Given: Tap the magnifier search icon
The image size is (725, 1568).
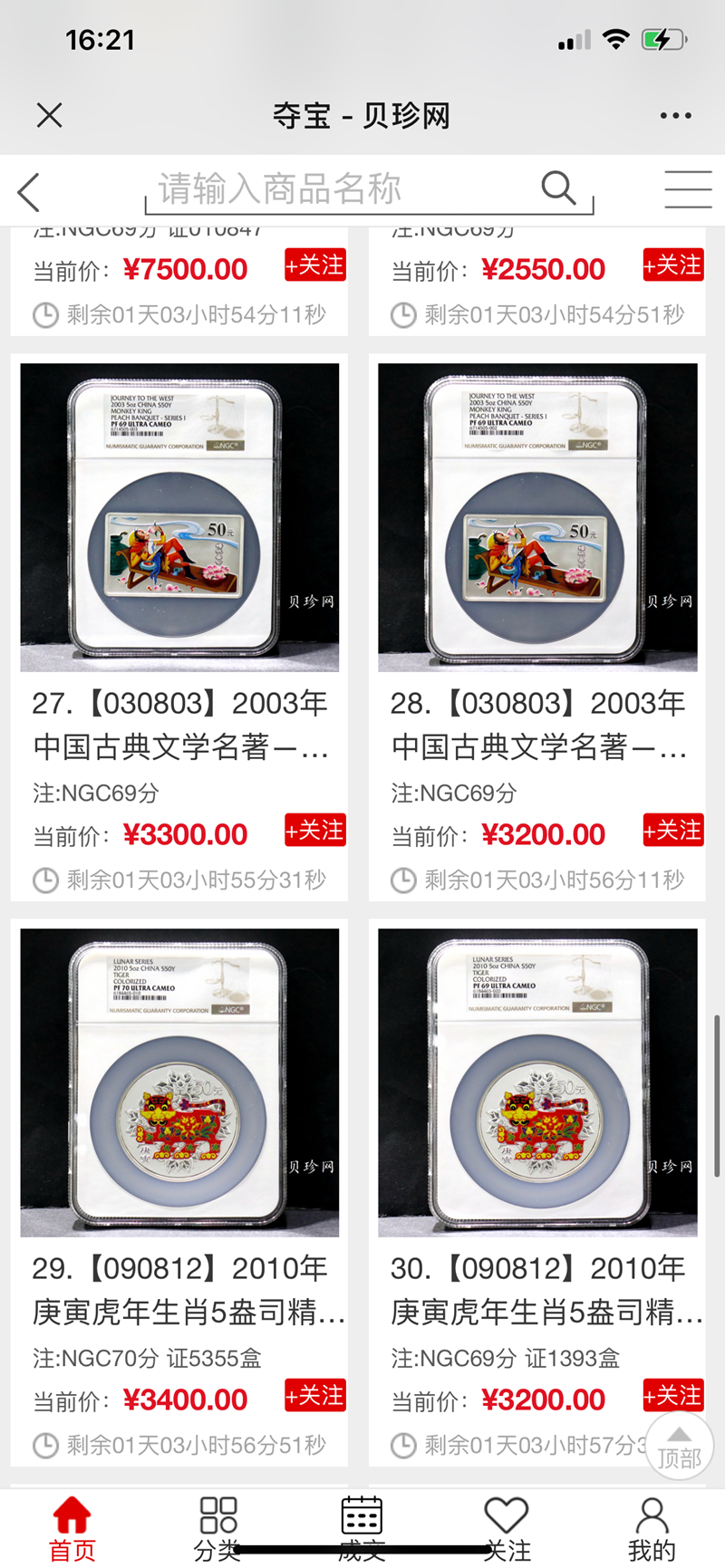Looking at the screenshot, I should click(558, 188).
